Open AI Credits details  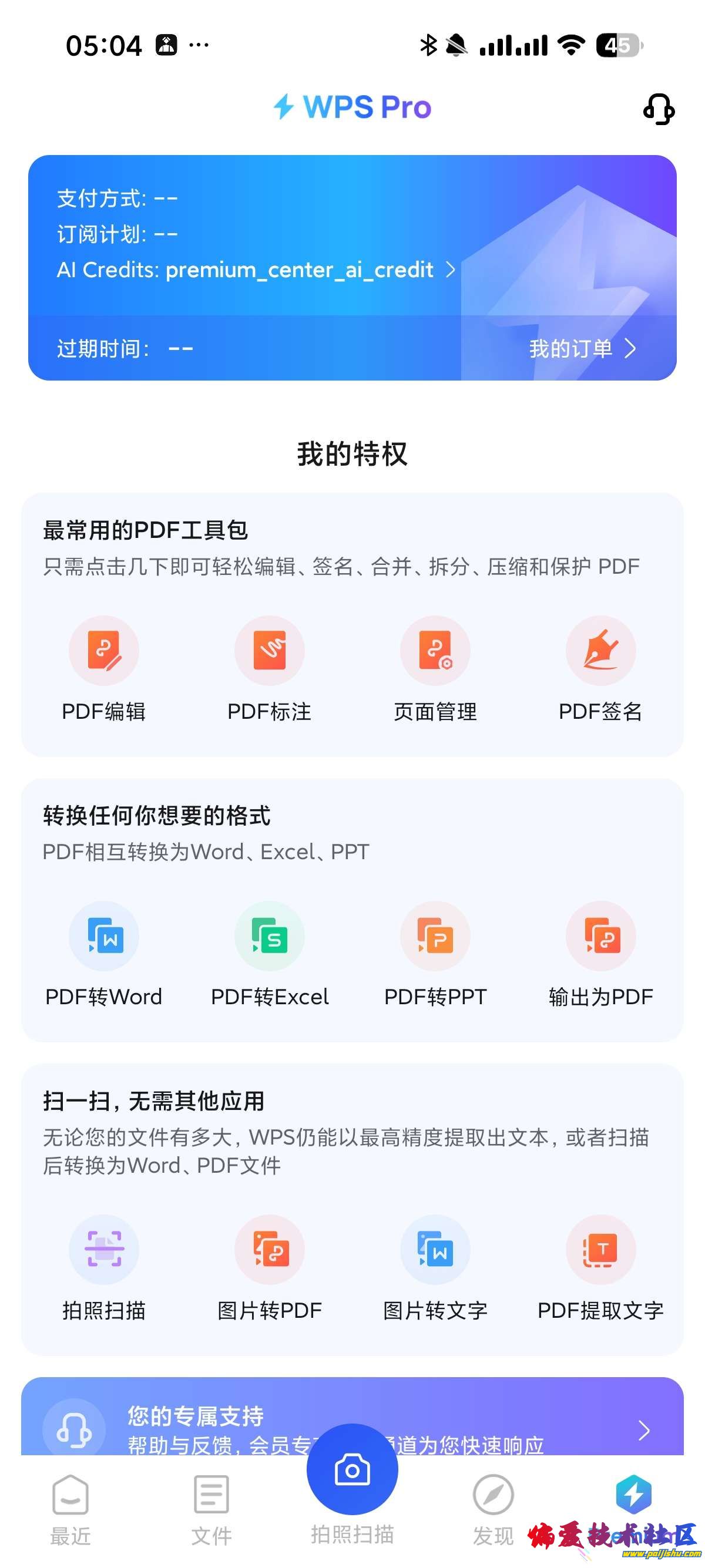click(x=256, y=270)
